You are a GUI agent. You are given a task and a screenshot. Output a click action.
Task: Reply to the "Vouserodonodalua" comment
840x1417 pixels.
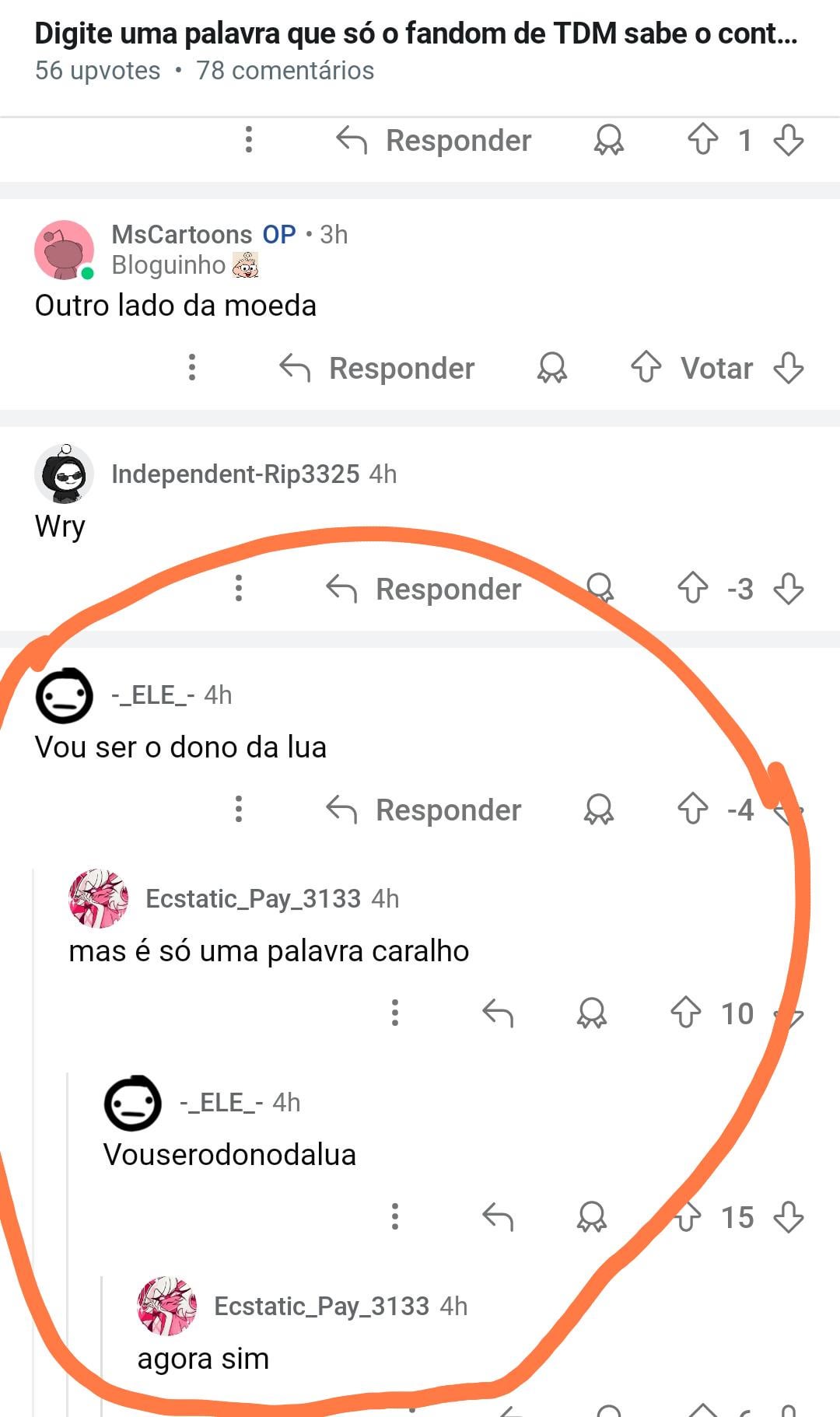(x=498, y=1216)
